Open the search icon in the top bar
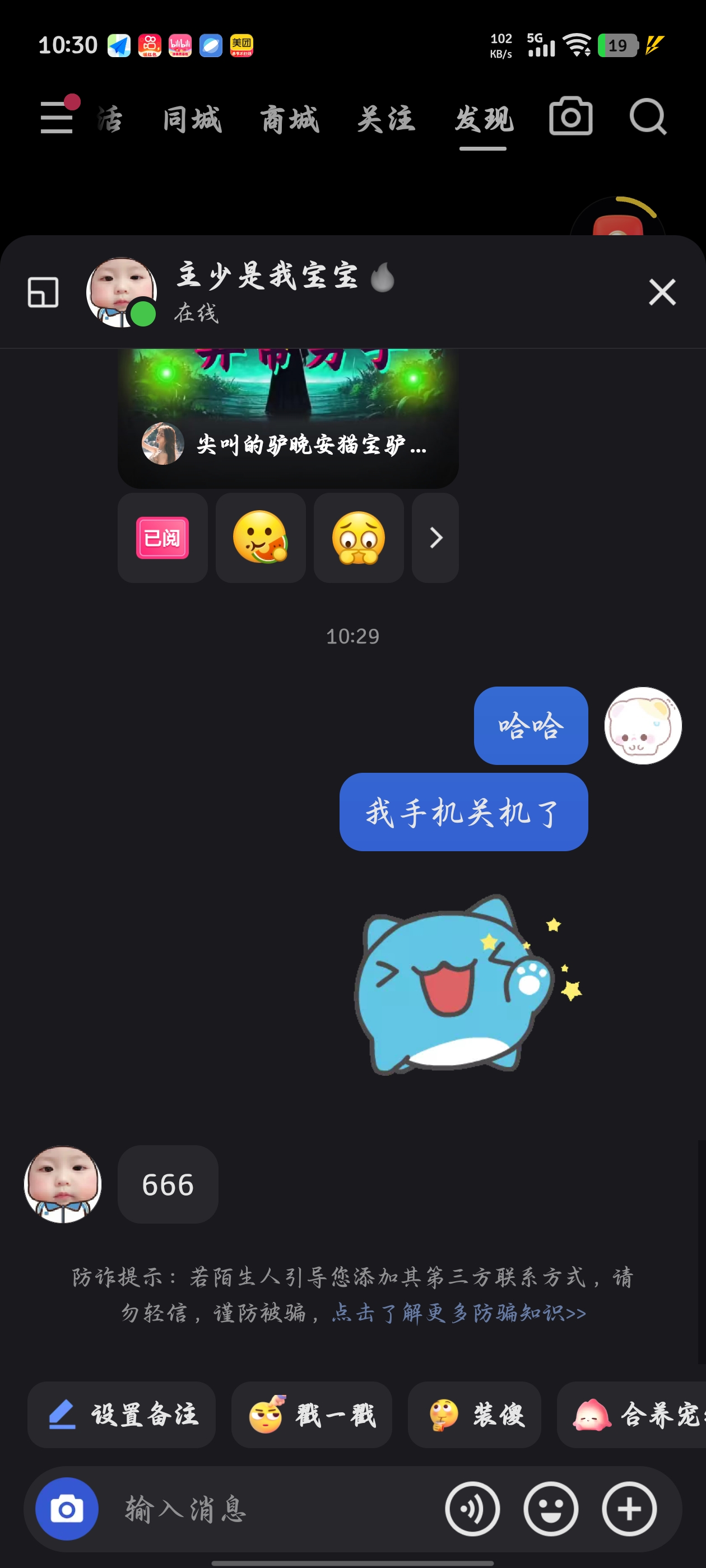This screenshot has height=1568, width=706. [x=648, y=116]
